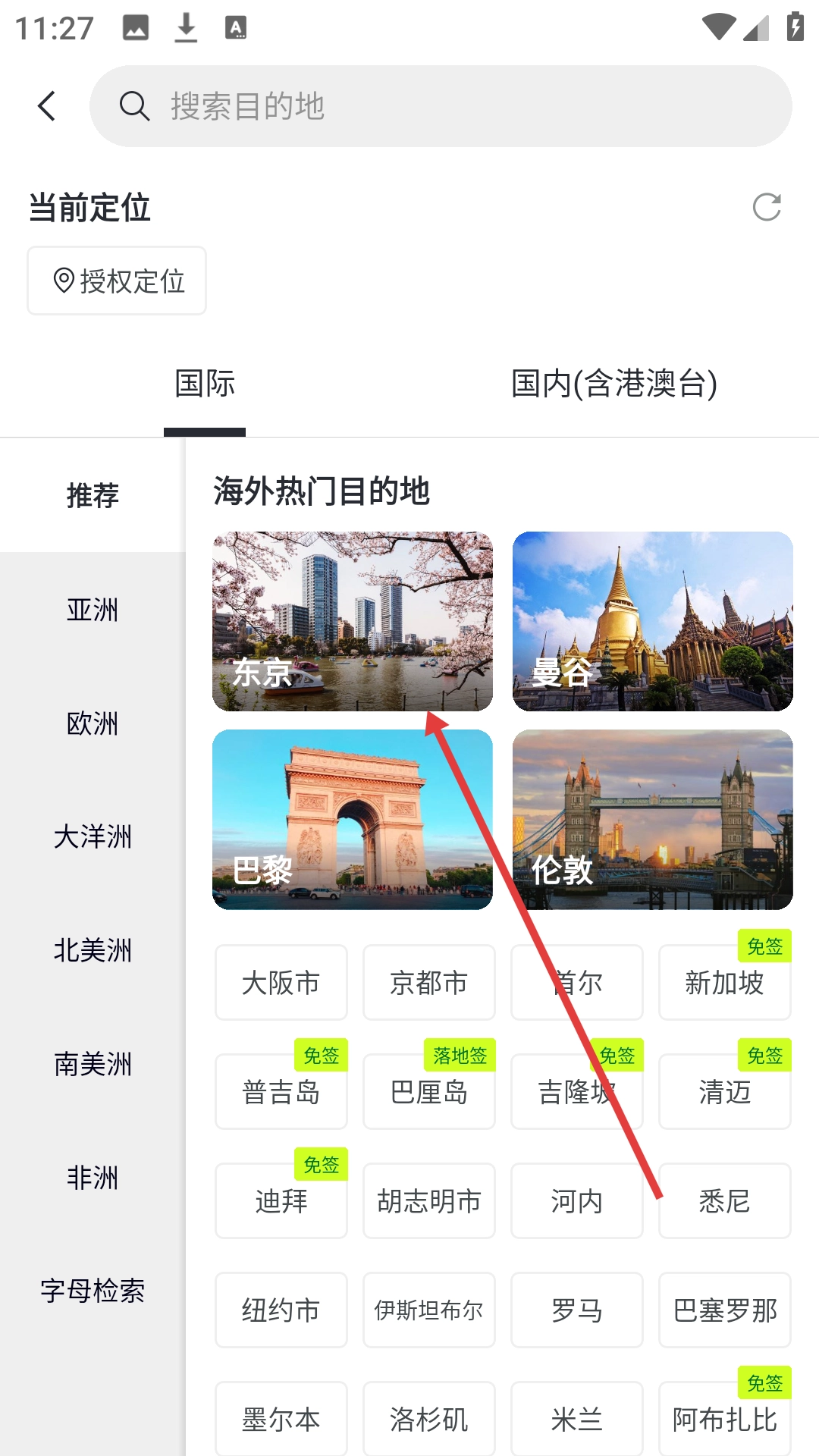
Task: Refresh the current location
Action: [x=767, y=207]
